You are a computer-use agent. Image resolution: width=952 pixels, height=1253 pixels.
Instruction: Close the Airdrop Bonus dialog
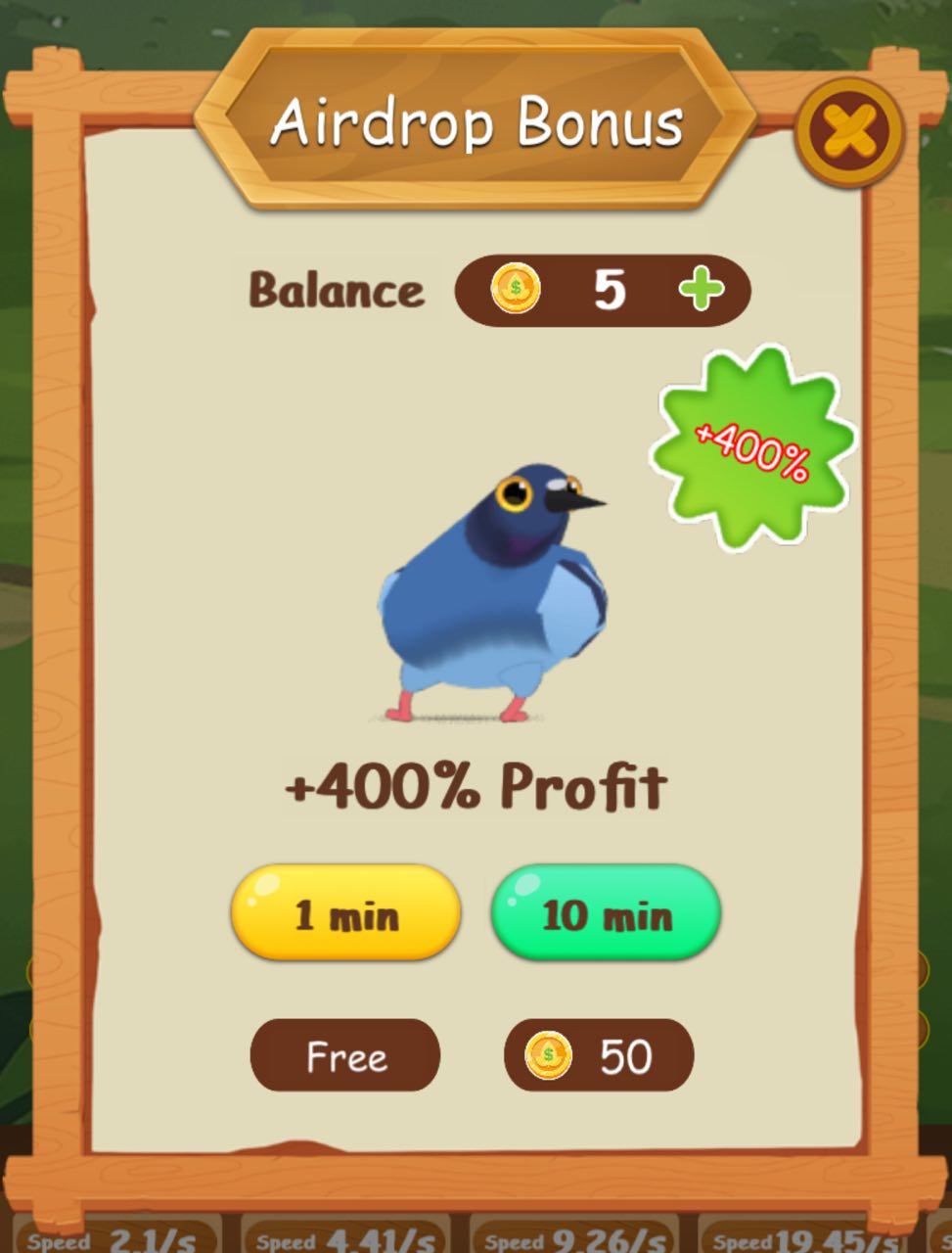pos(847,131)
